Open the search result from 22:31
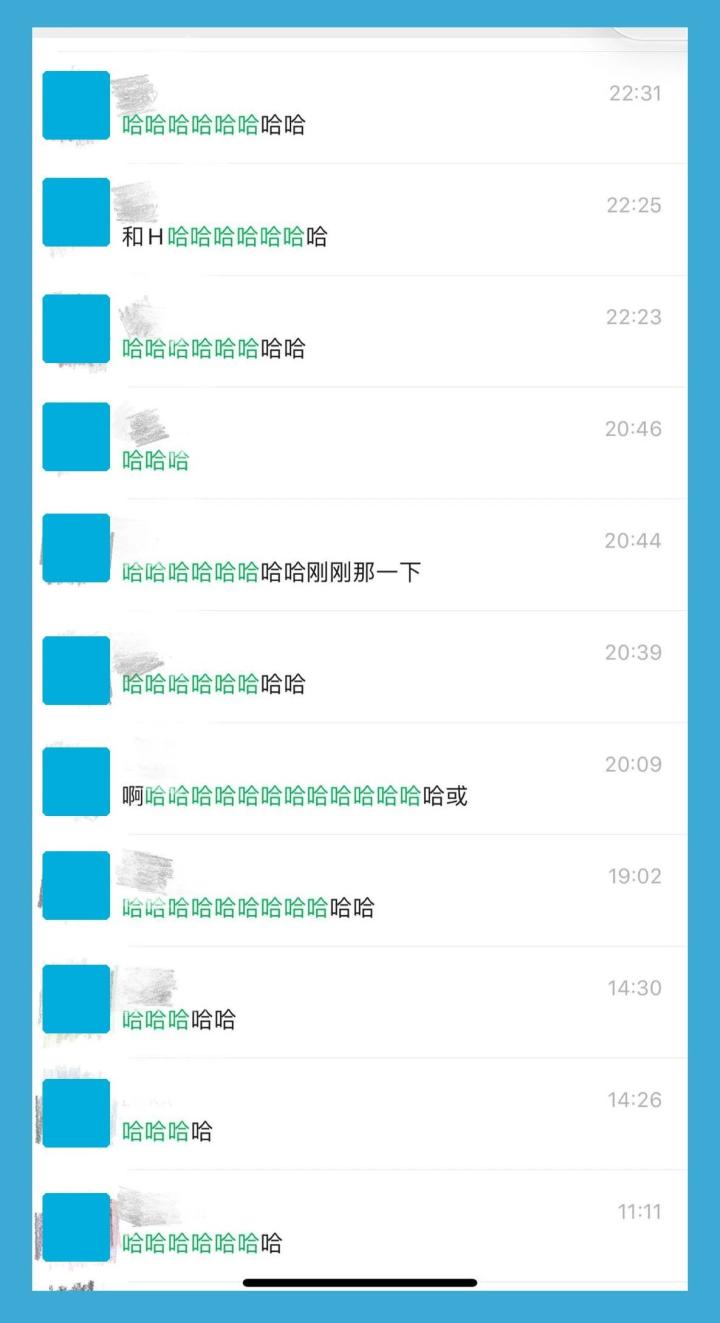The width and height of the screenshot is (720, 1323). (x=360, y=108)
